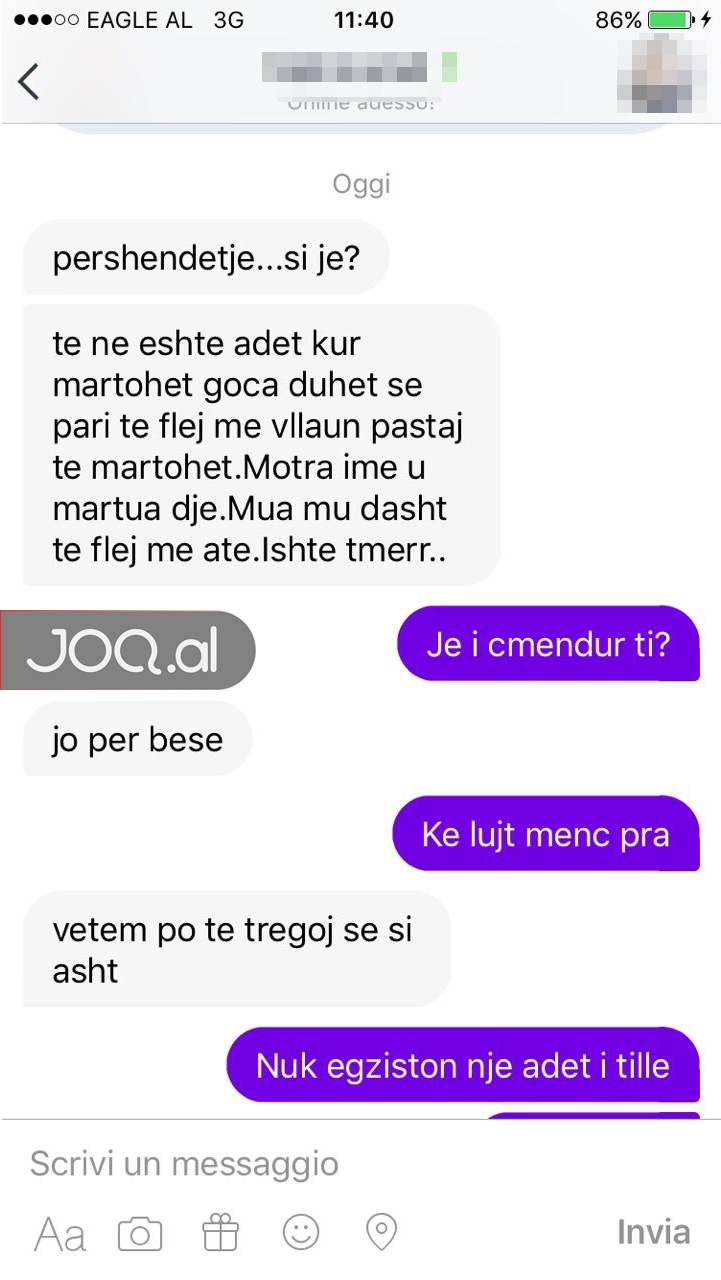Open the camera to attach a photo
Screen dimensions: 721x1280
coord(140,1234)
